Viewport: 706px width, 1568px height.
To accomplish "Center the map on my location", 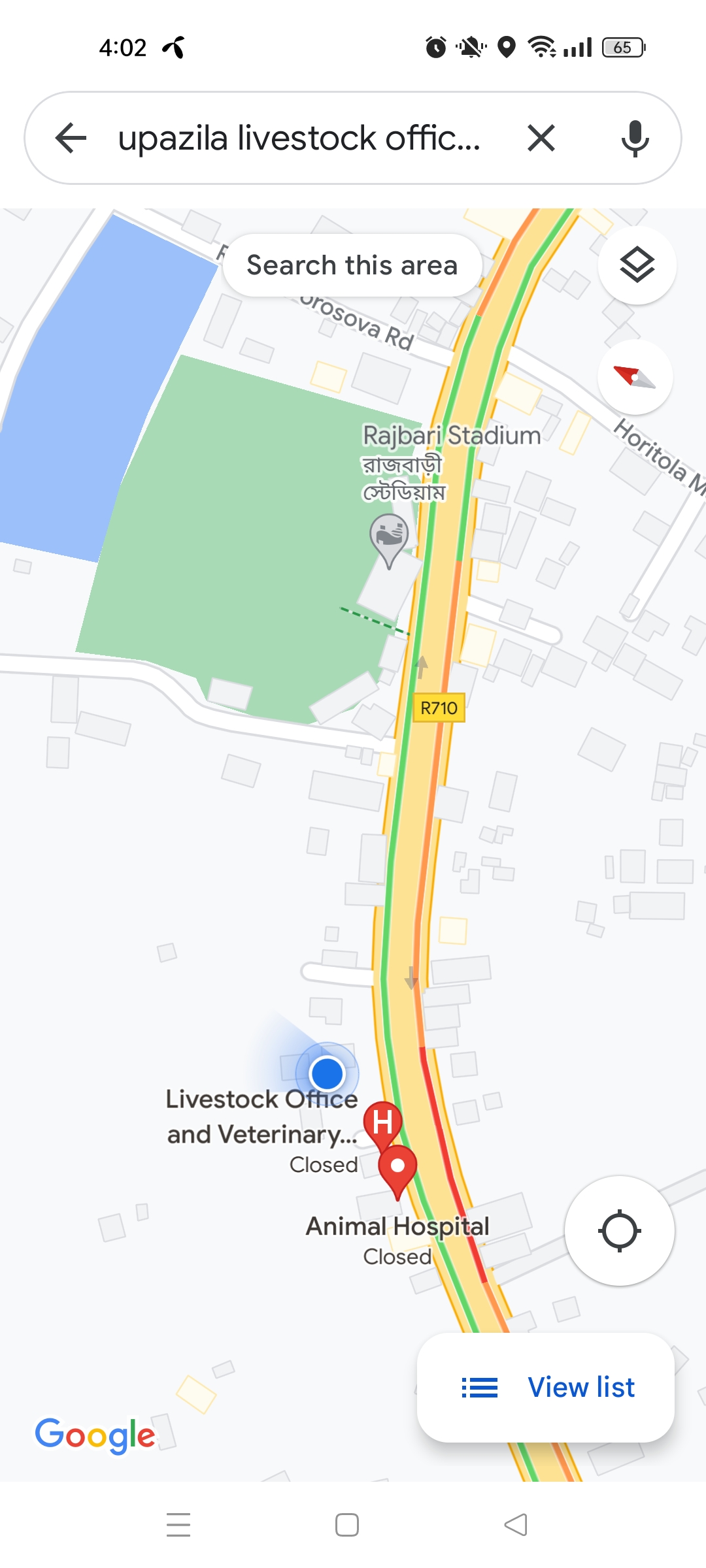I will click(619, 1231).
